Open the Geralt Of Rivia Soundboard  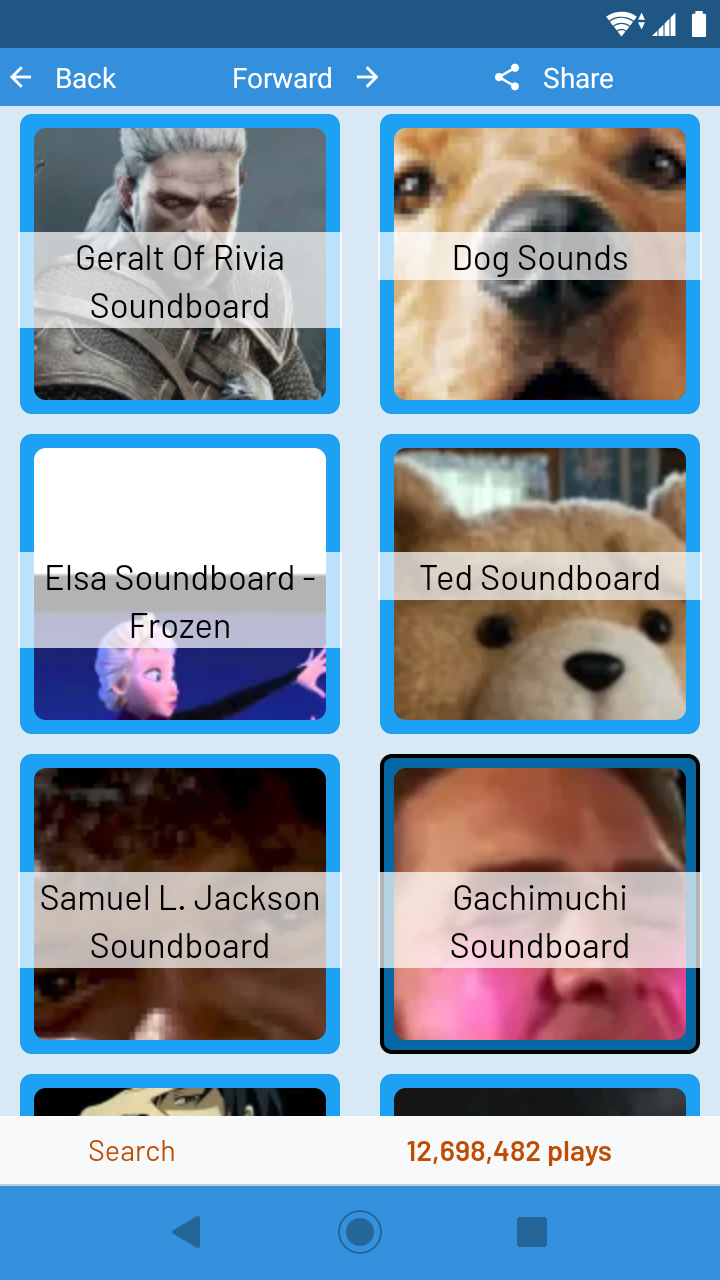point(180,263)
